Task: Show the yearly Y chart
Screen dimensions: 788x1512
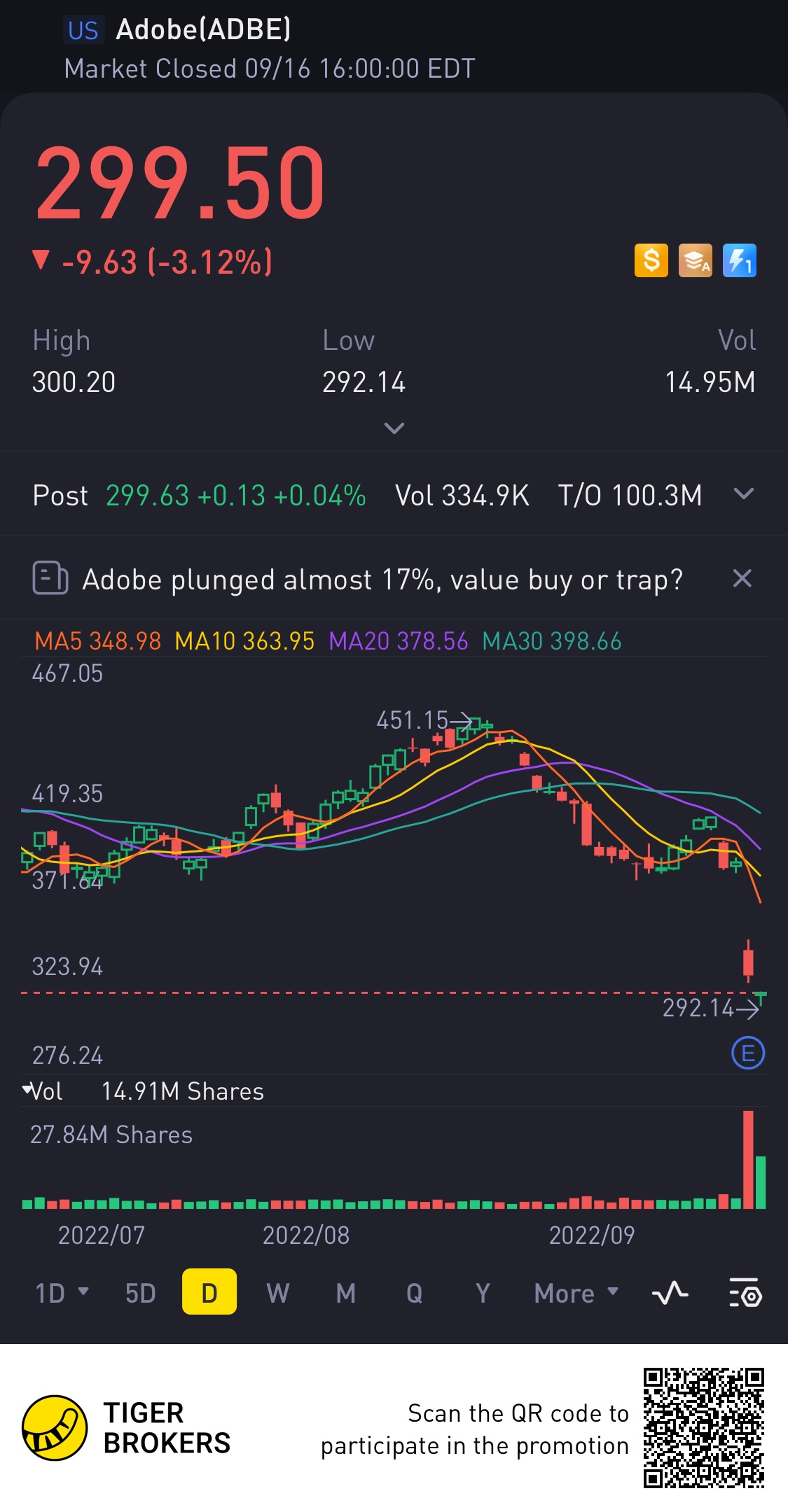Action: (483, 1293)
